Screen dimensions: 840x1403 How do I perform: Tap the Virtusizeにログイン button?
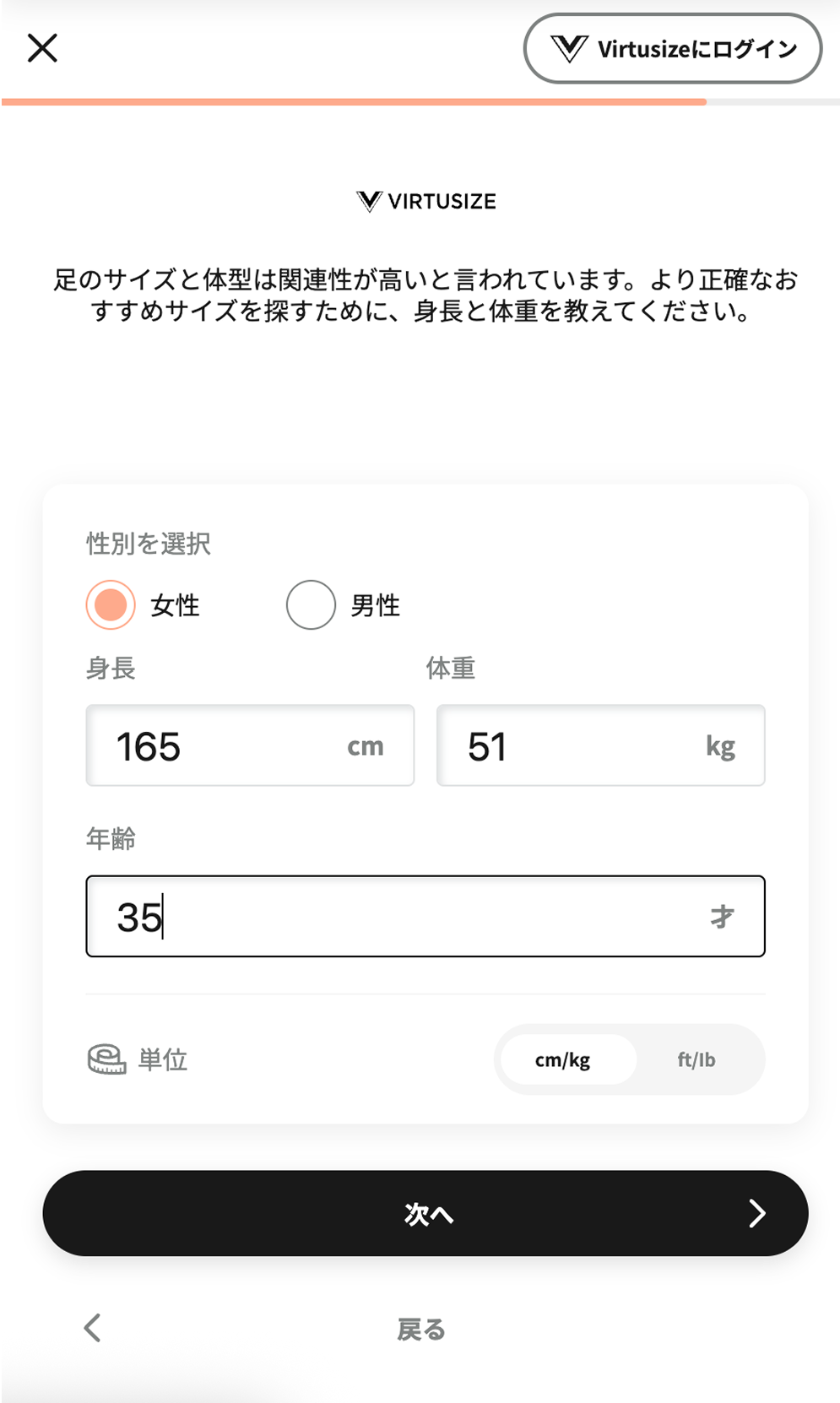click(x=673, y=48)
